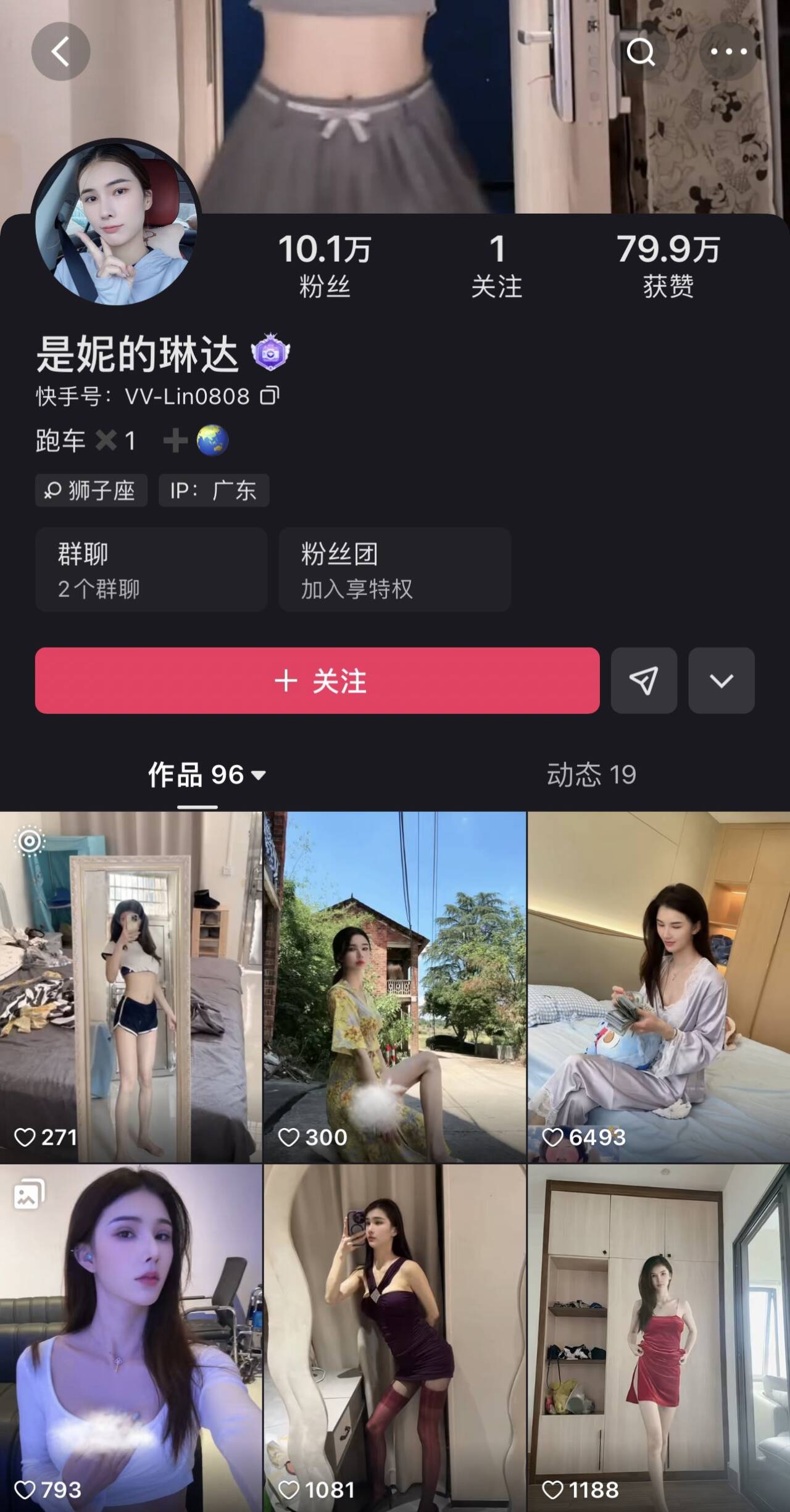View the 10.1万 粉丝 followers list

point(325,266)
